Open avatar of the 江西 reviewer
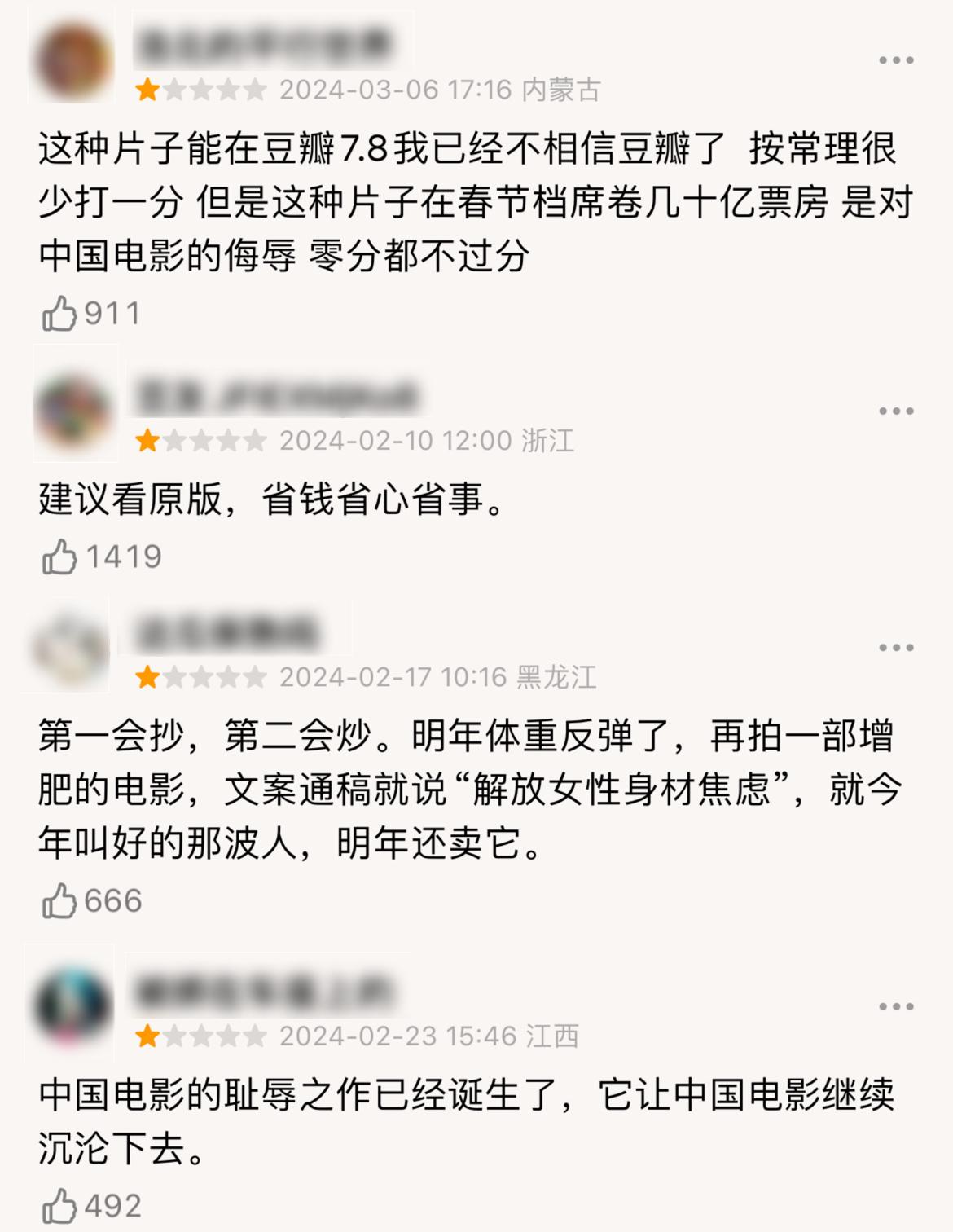Image resolution: width=953 pixels, height=1232 pixels. 73,1005
